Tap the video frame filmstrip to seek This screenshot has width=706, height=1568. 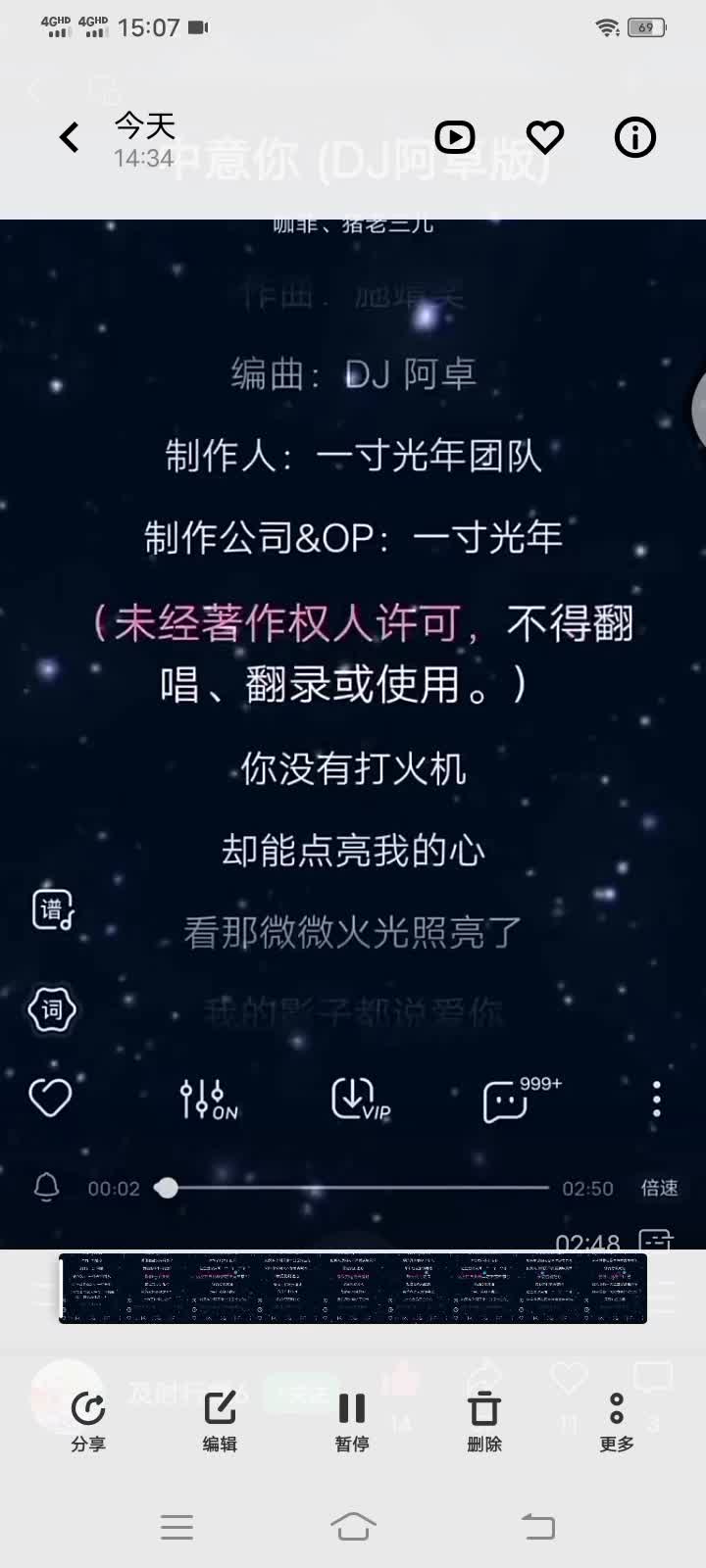(353, 1289)
